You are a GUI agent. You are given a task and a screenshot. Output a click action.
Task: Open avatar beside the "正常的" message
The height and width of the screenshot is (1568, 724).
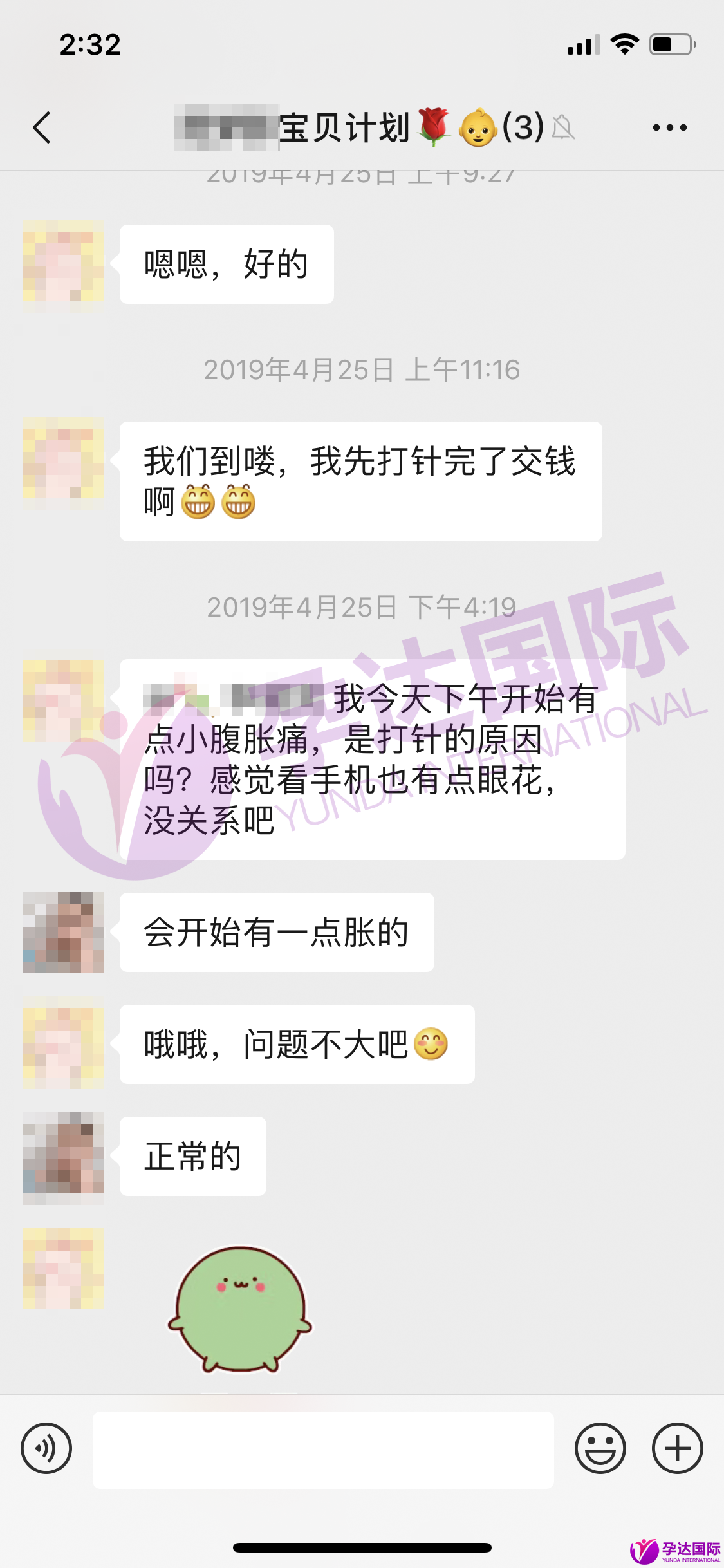point(64,1157)
